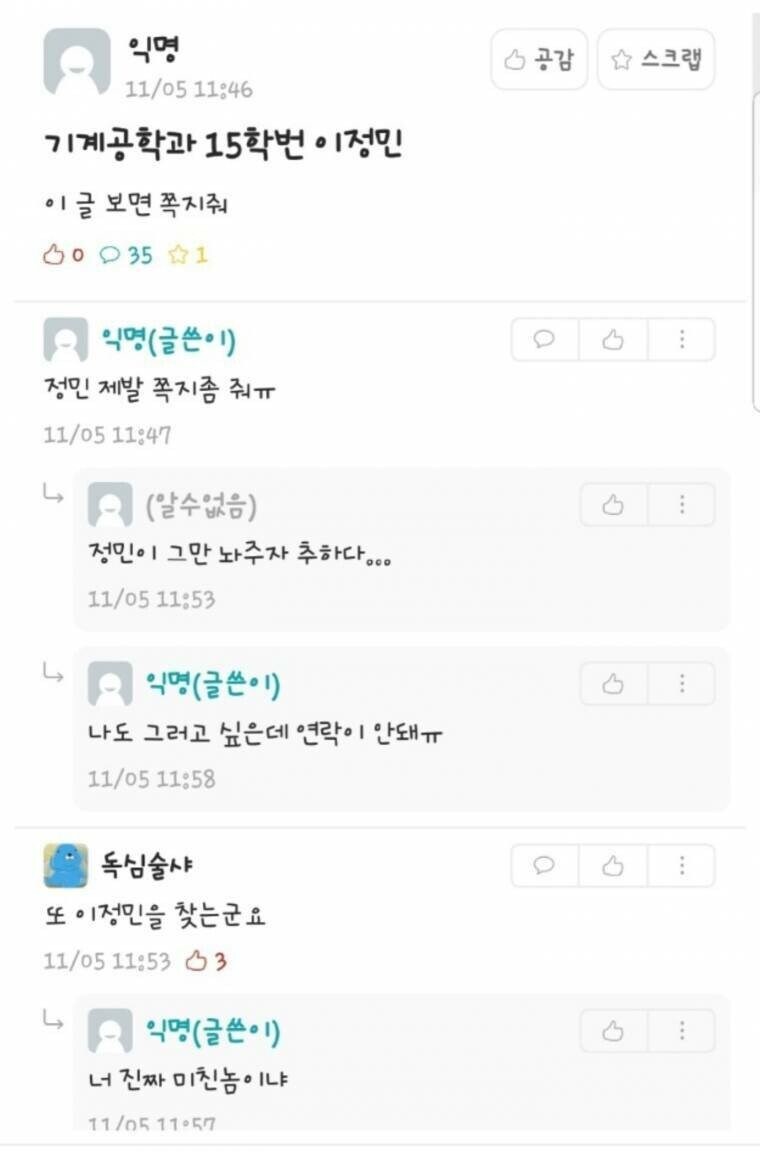Like 독심술샤's comment with the thumbs-up icon
The width and height of the screenshot is (760, 1152).
tap(612, 865)
